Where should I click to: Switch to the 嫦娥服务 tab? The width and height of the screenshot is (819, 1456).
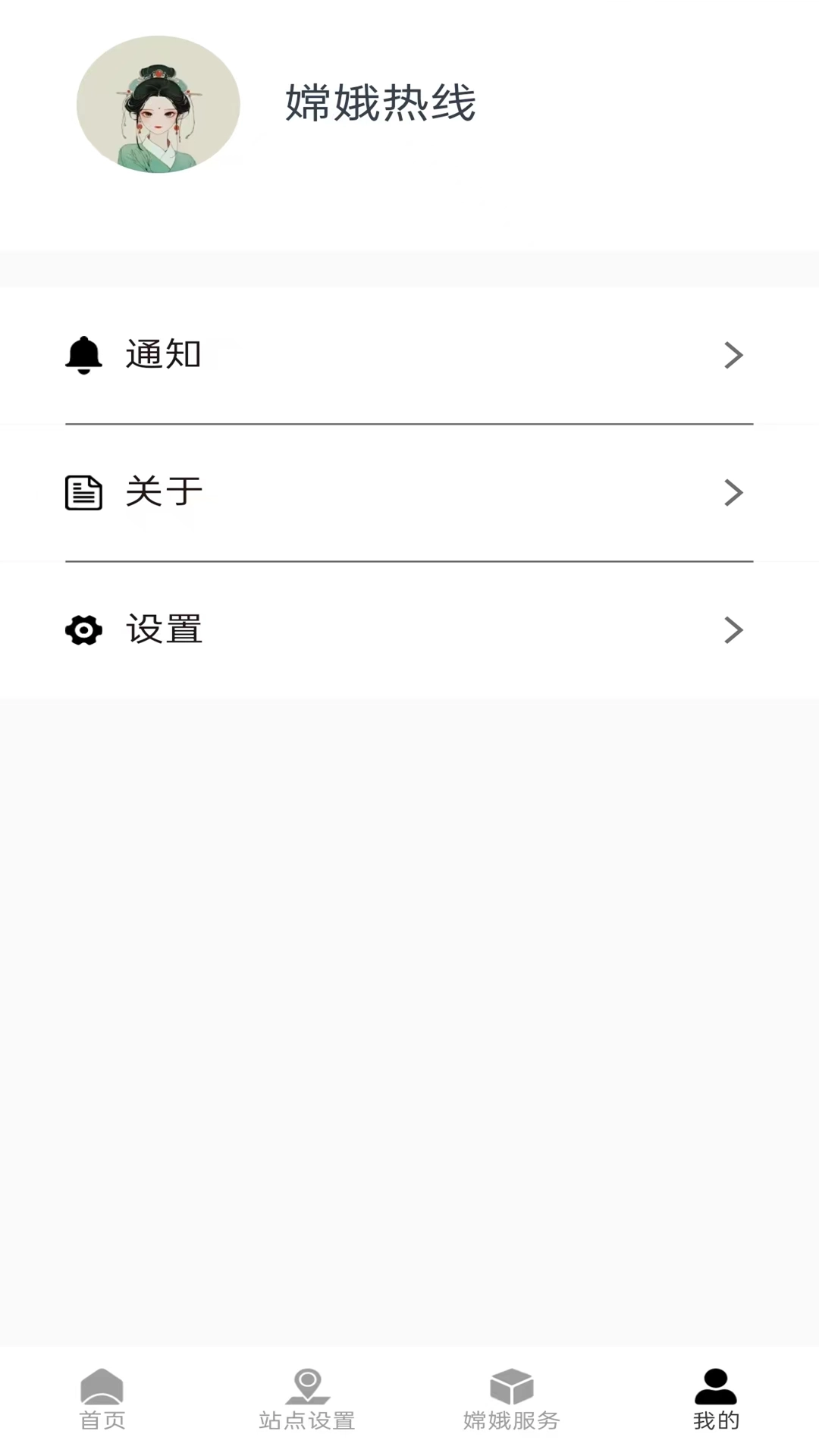513,1403
